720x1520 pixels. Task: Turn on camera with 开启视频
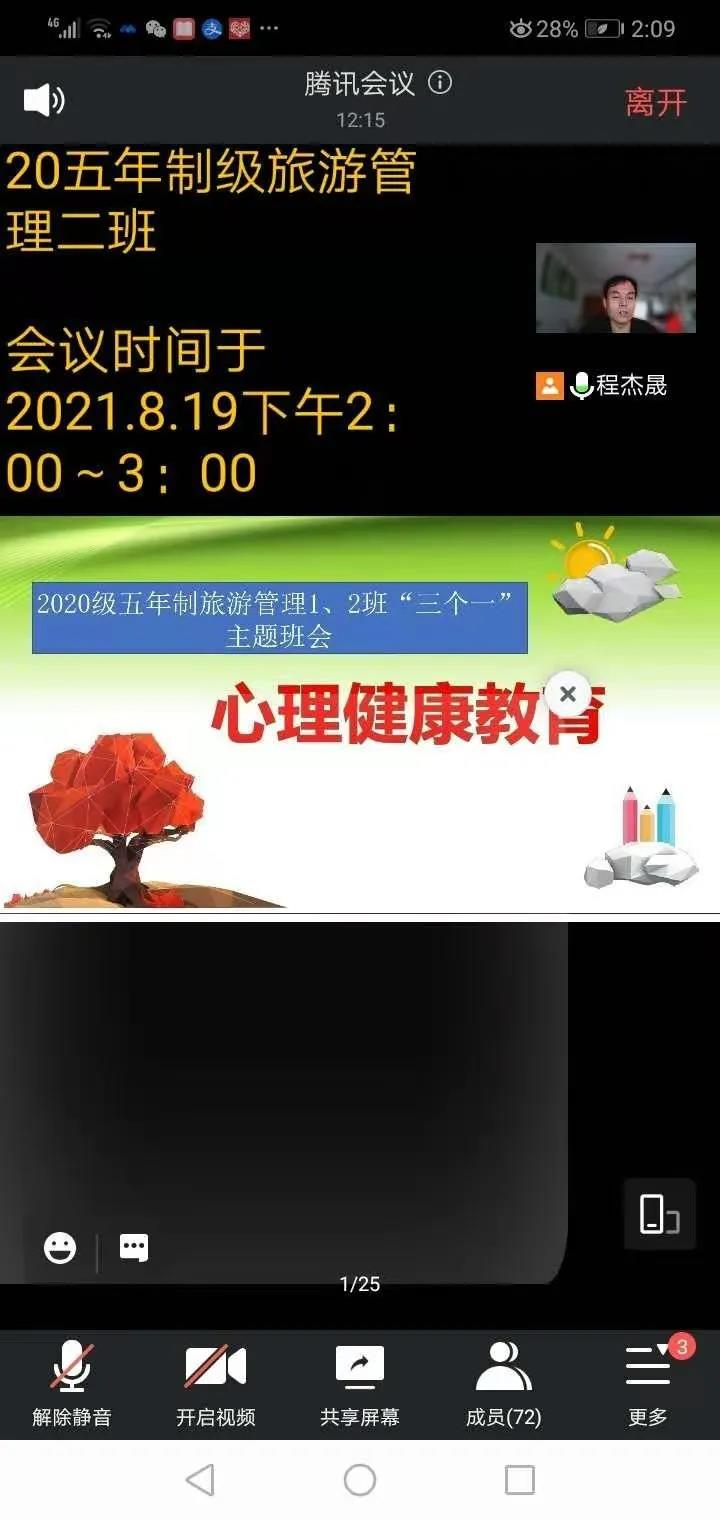216,1384
